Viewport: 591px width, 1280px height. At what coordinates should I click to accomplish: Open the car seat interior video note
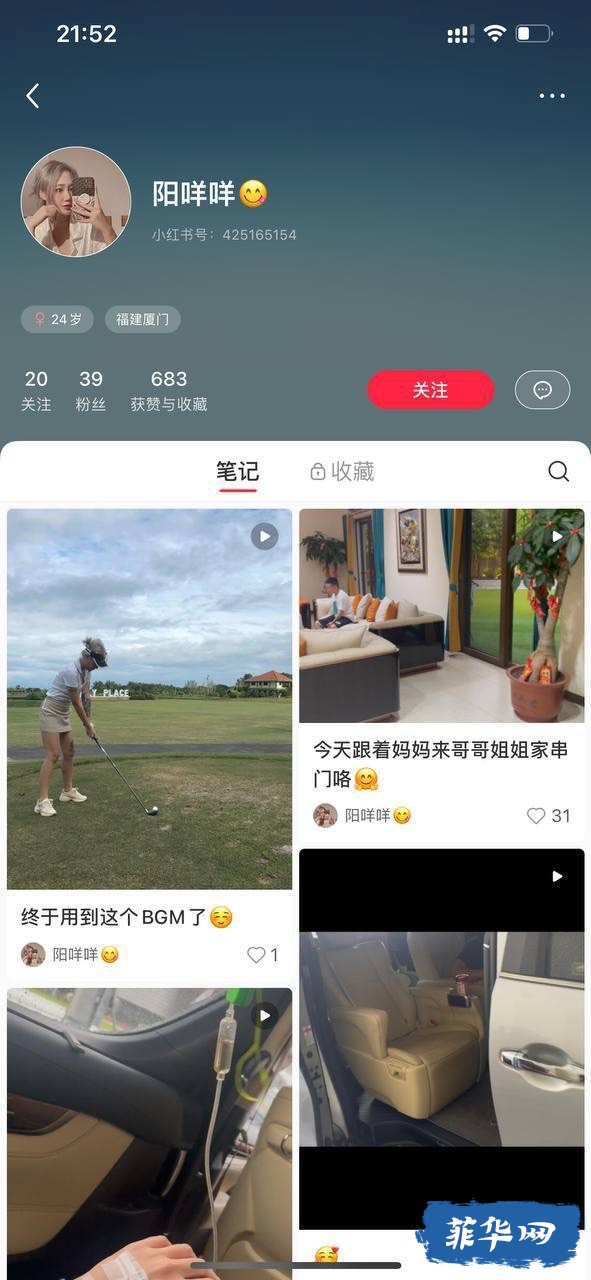click(442, 1040)
